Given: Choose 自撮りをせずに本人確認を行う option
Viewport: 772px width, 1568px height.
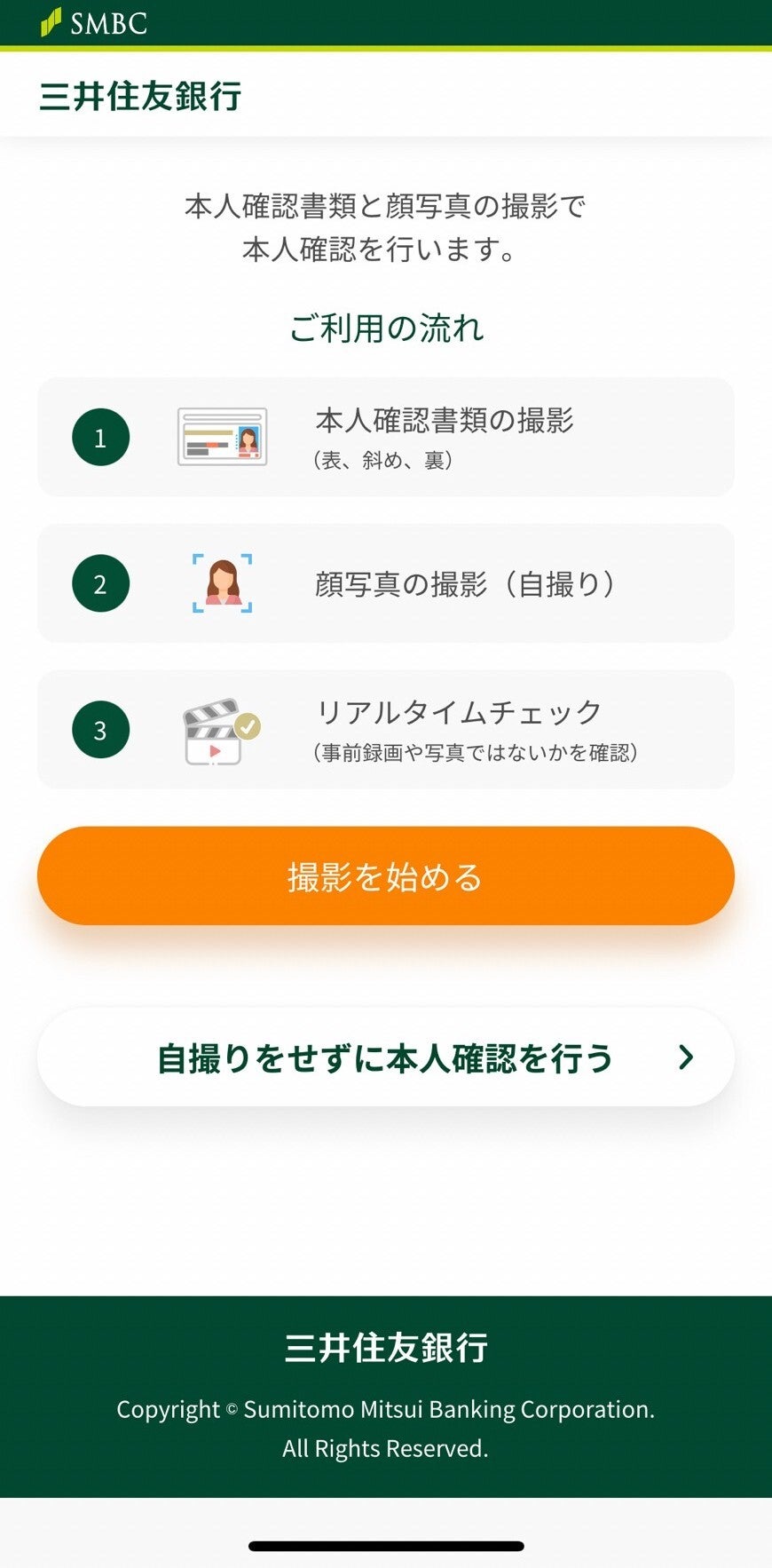Looking at the screenshot, I should [385, 1057].
